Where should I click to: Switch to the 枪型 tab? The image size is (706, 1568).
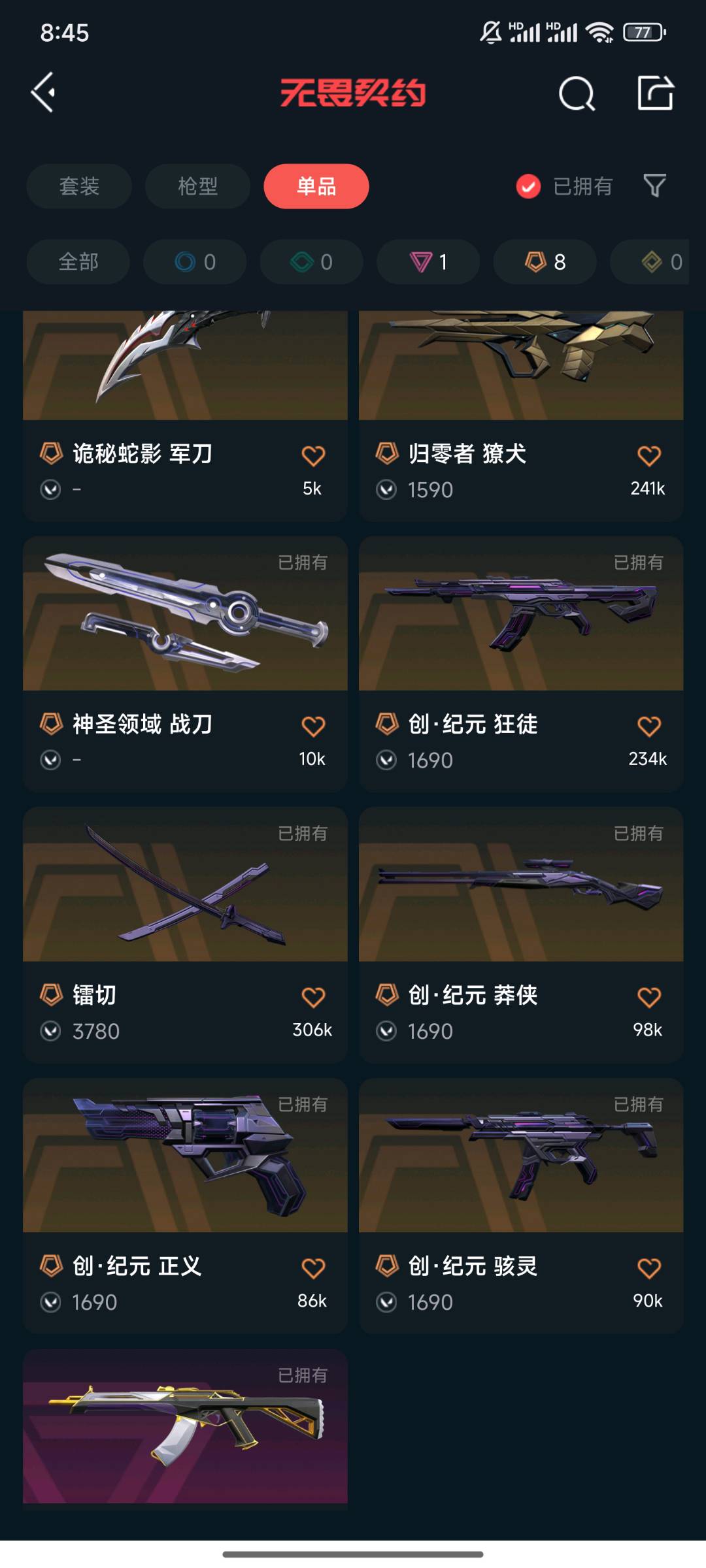coord(197,187)
